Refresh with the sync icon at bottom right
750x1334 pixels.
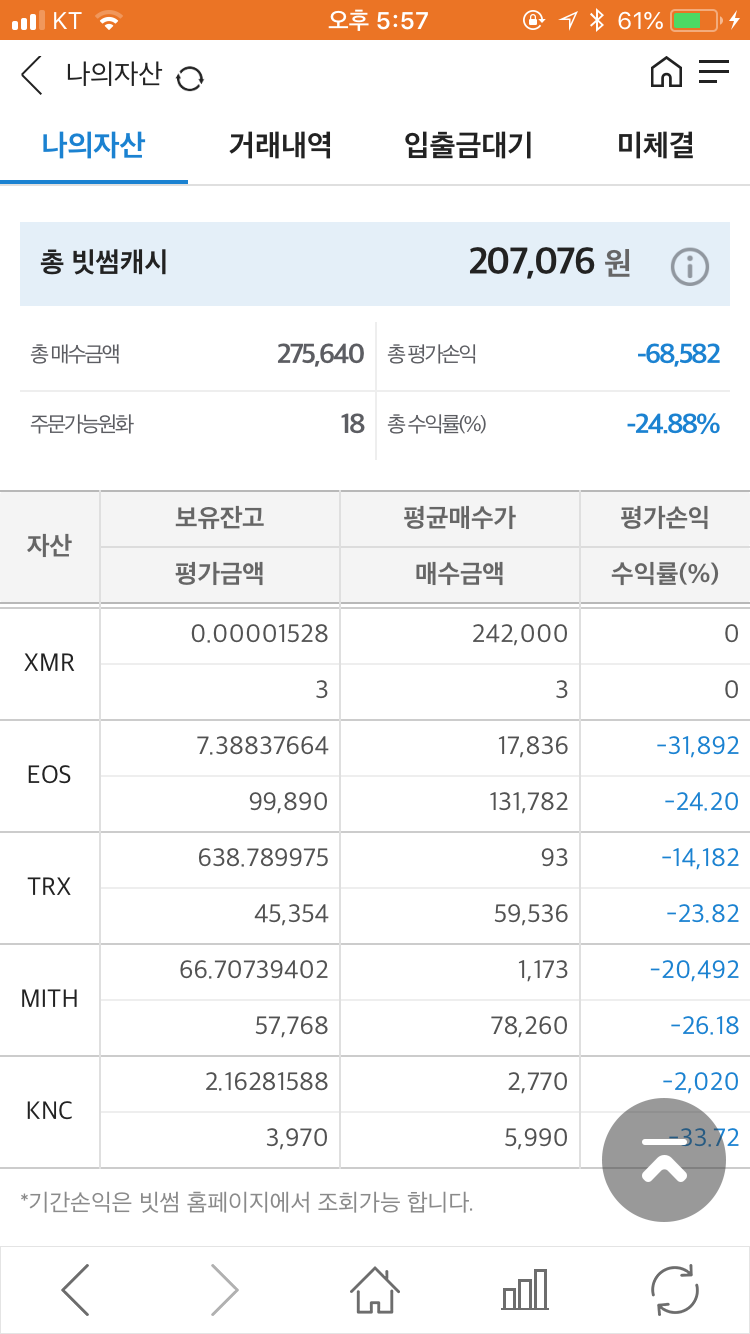coord(675,1289)
